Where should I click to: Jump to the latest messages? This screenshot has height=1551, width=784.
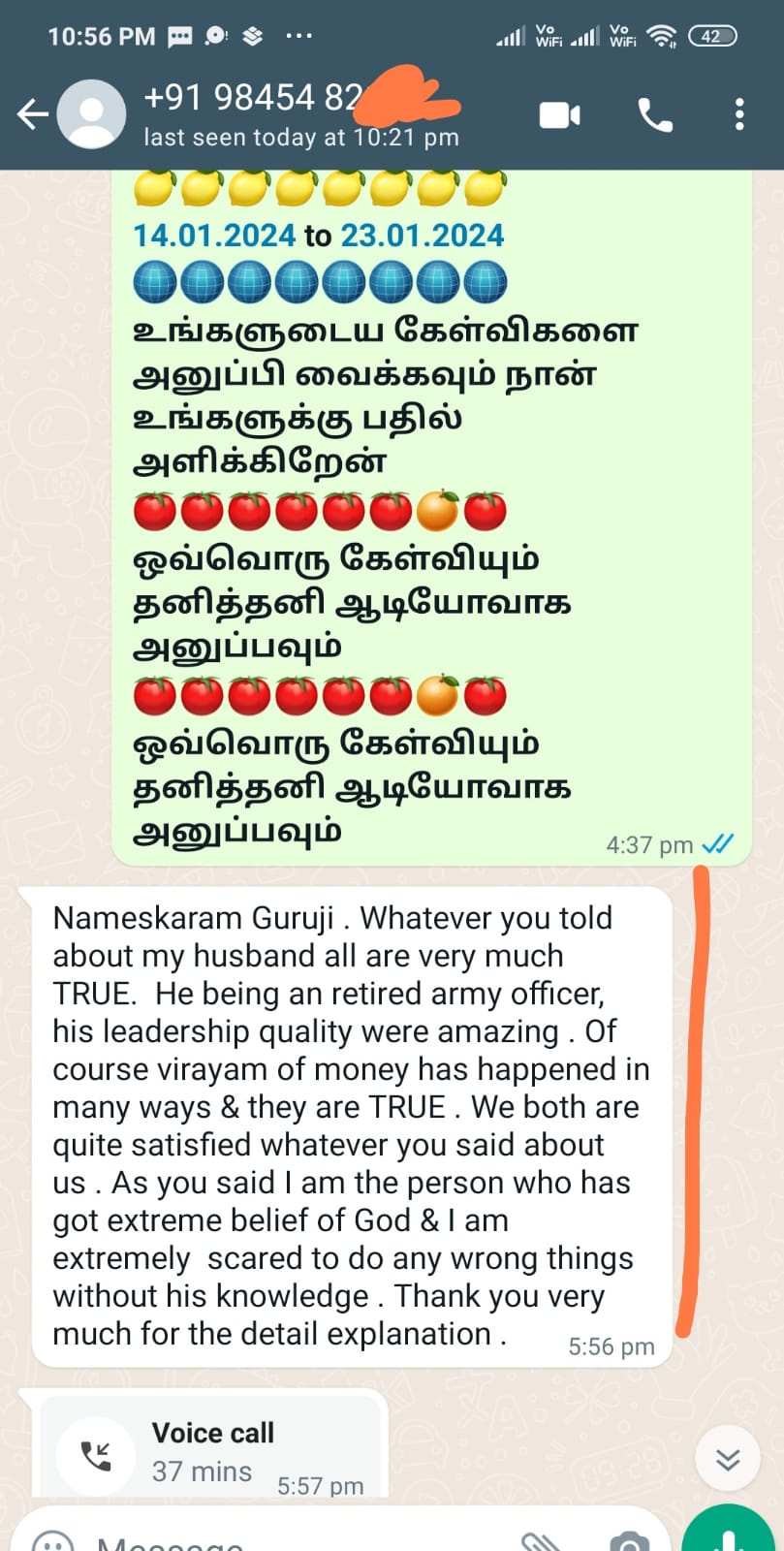click(728, 1458)
